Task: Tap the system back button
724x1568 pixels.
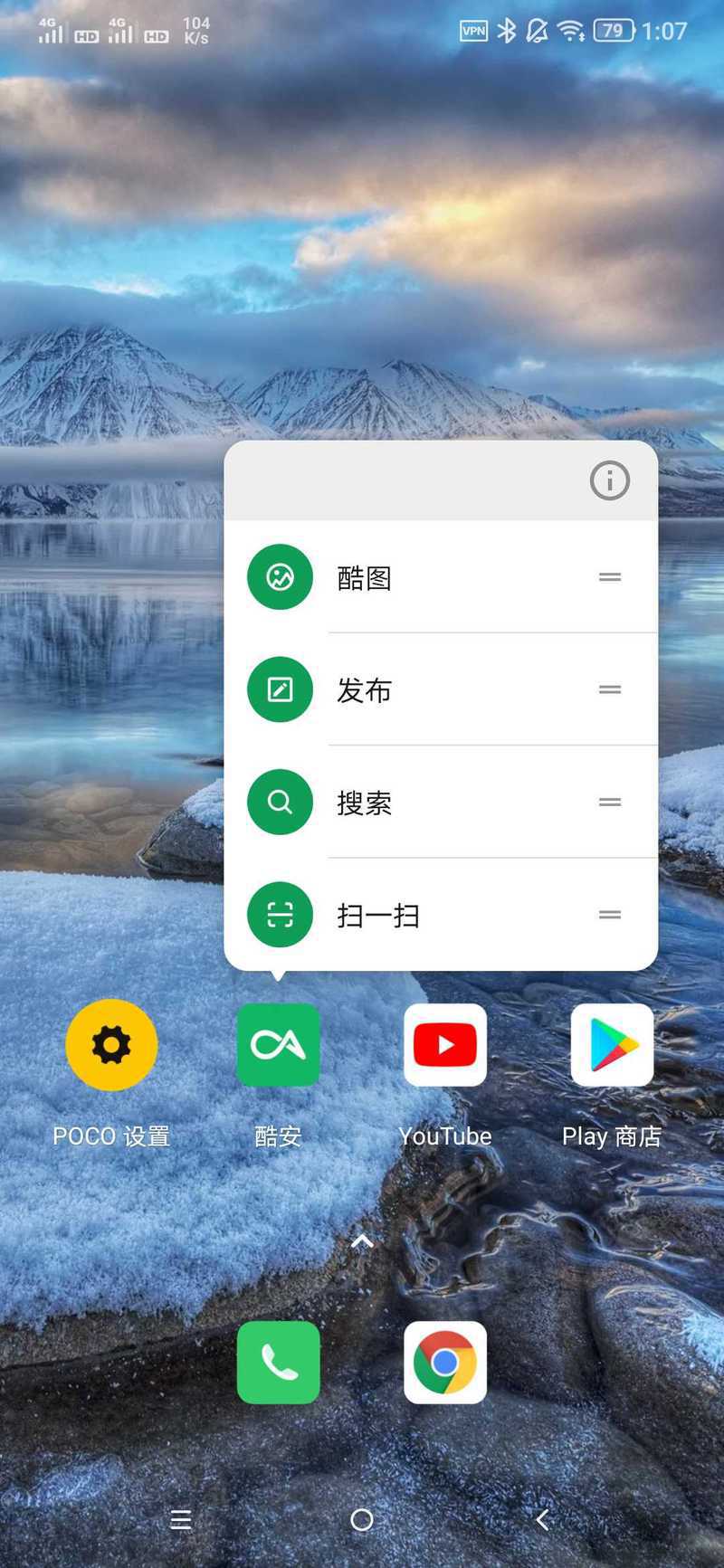Action: [x=543, y=1519]
